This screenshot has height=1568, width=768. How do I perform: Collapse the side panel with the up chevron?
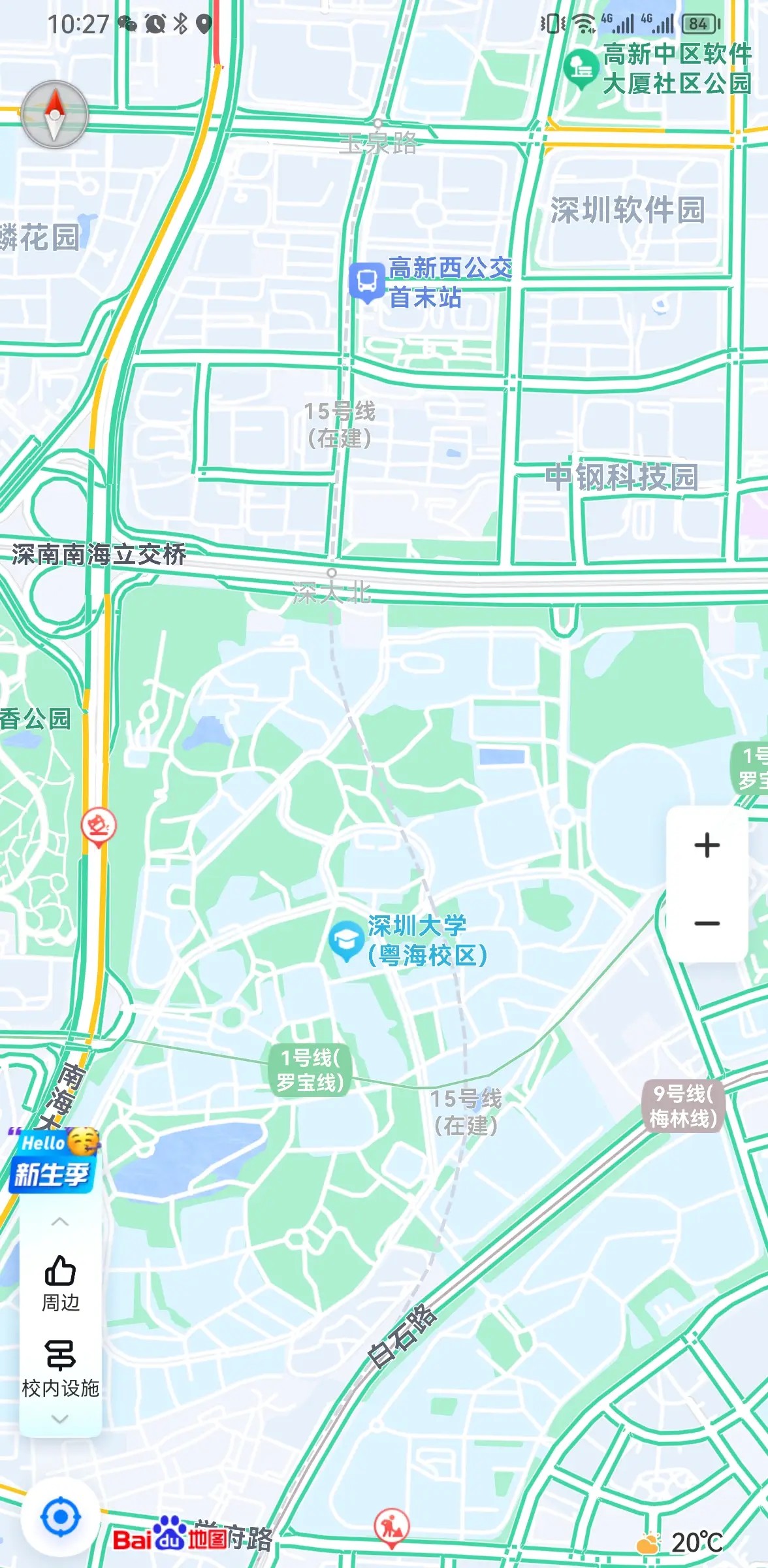[60, 1222]
